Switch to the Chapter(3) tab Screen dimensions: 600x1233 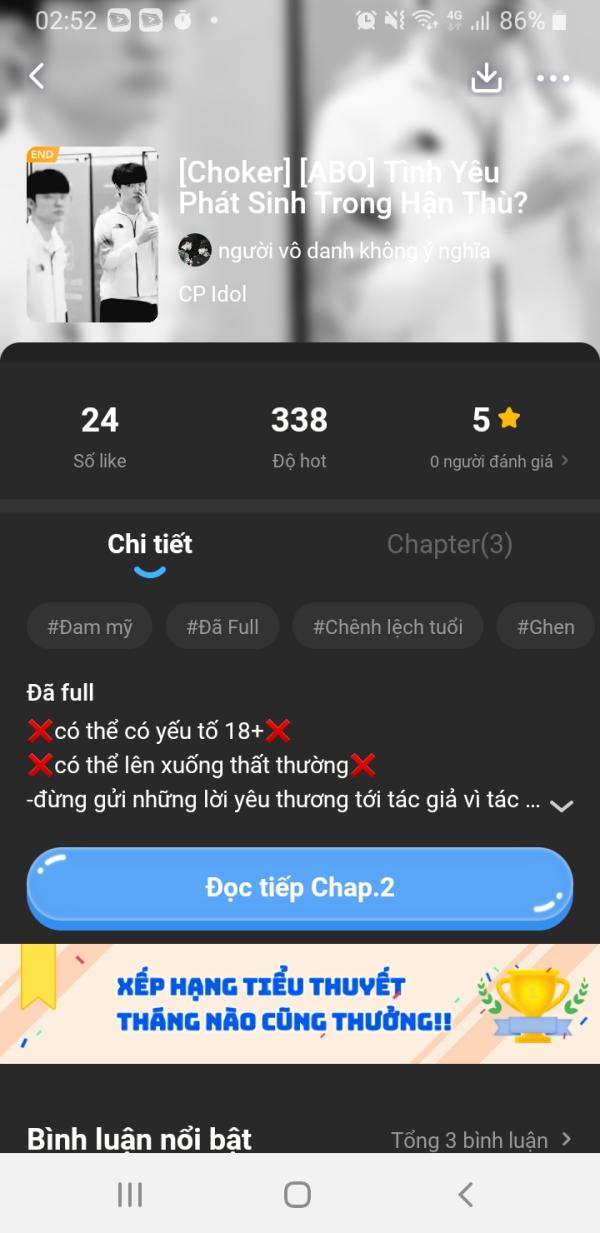(x=449, y=544)
